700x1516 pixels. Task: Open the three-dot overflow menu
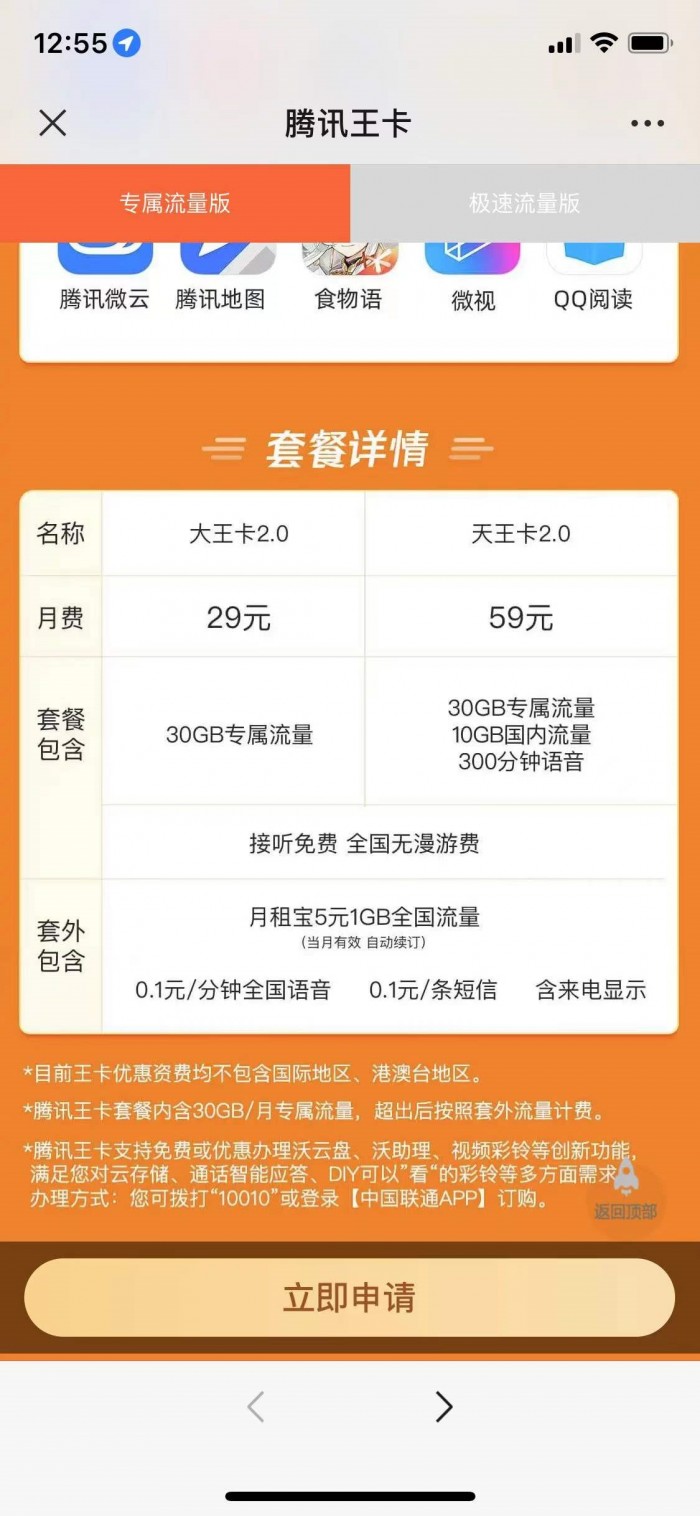pyautogui.click(x=647, y=124)
